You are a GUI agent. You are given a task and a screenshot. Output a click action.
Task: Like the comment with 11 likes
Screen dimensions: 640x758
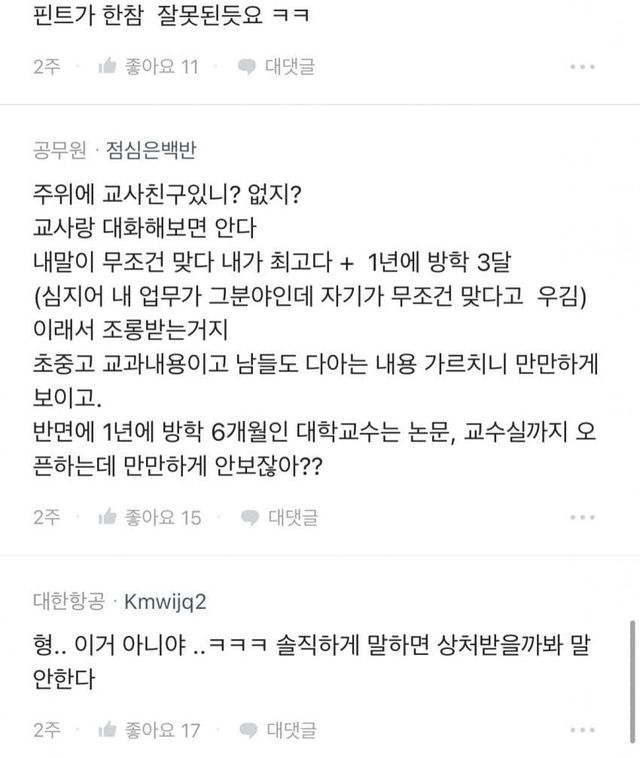pyautogui.click(x=148, y=67)
